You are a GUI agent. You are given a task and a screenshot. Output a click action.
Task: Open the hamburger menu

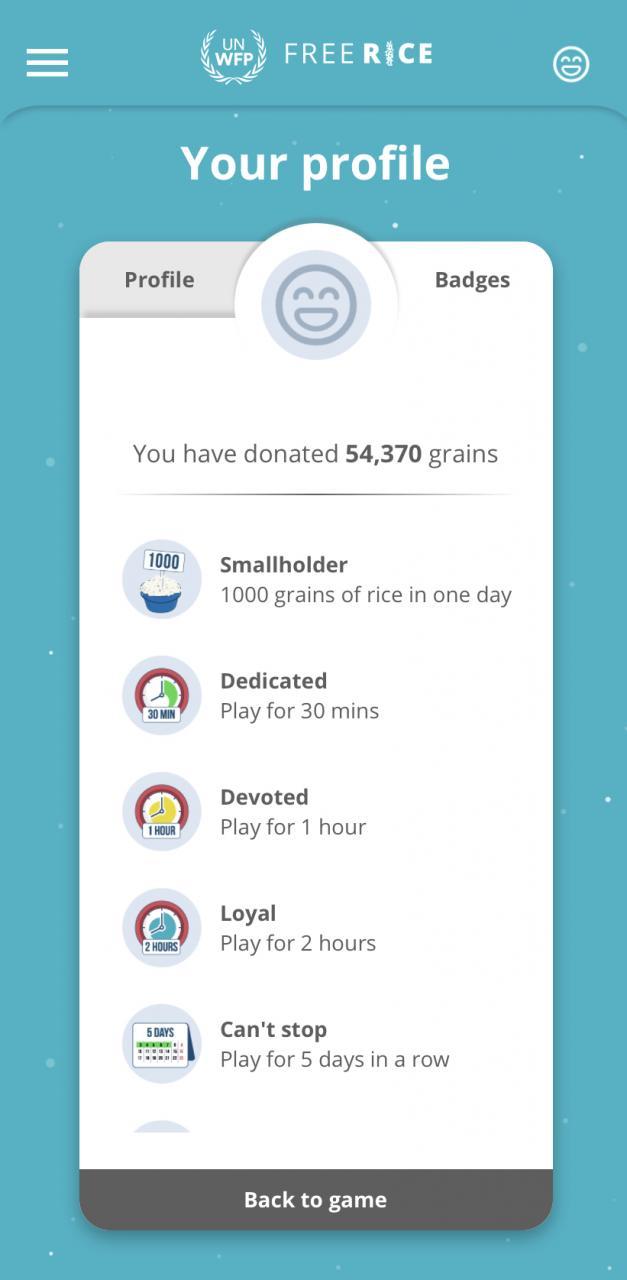click(x=47, y=63)
